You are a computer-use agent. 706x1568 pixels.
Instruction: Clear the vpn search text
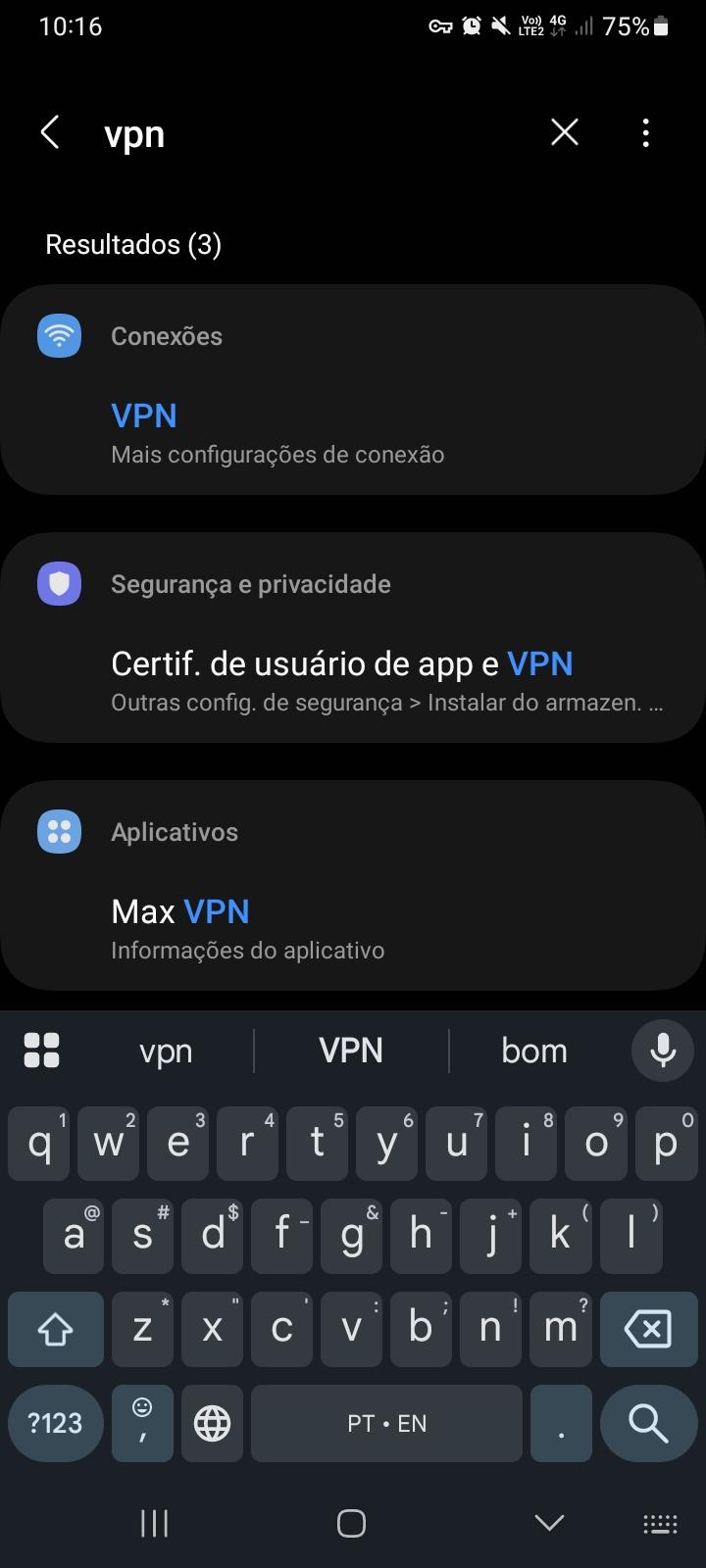(x=565, y=132)
